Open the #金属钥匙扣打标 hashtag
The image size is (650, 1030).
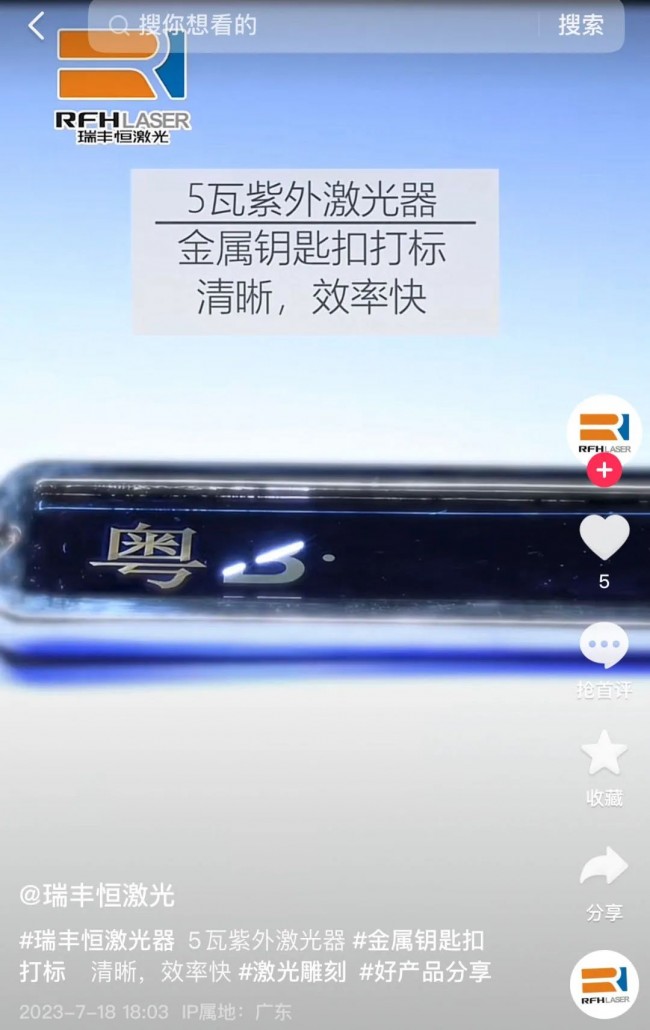[419, 941]
